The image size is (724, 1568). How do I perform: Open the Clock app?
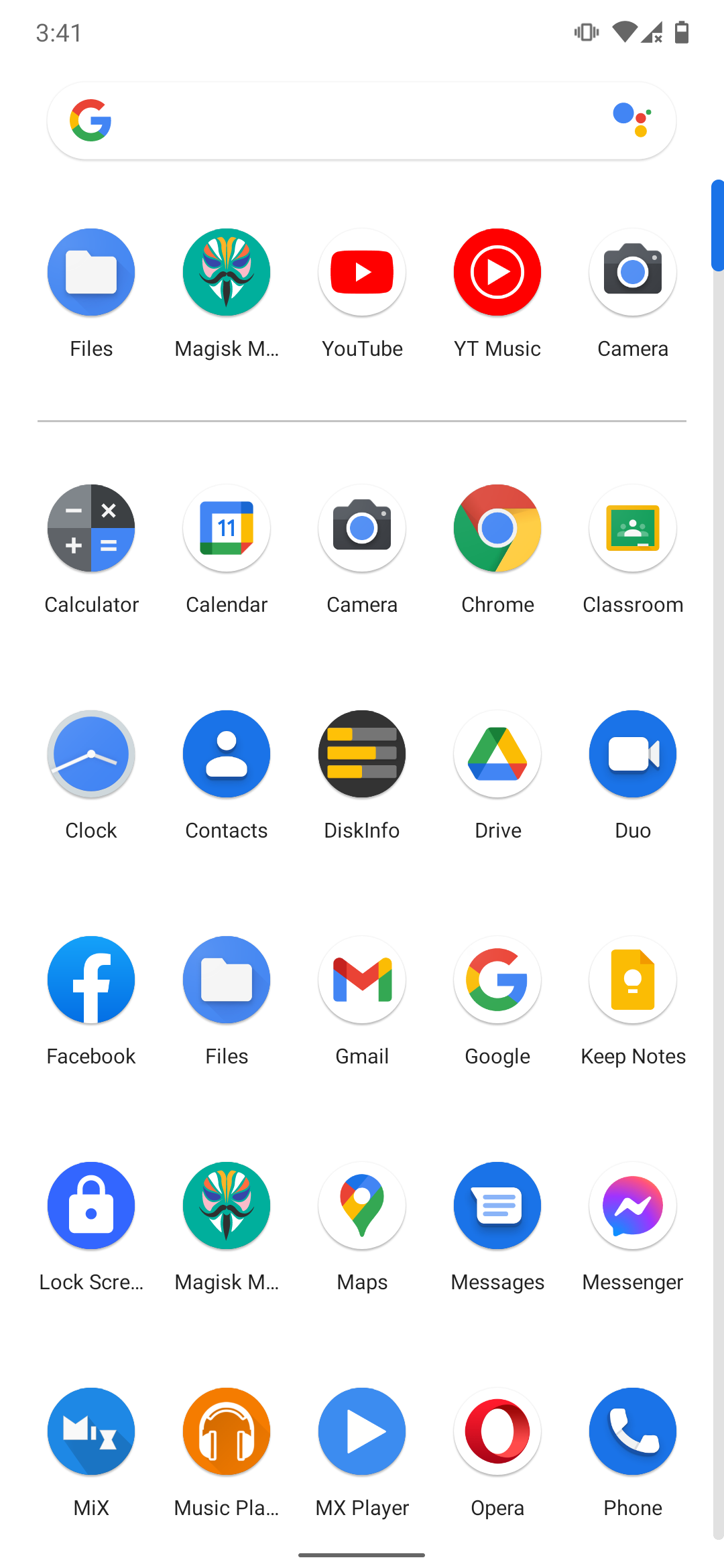click(x=91, y=755)
